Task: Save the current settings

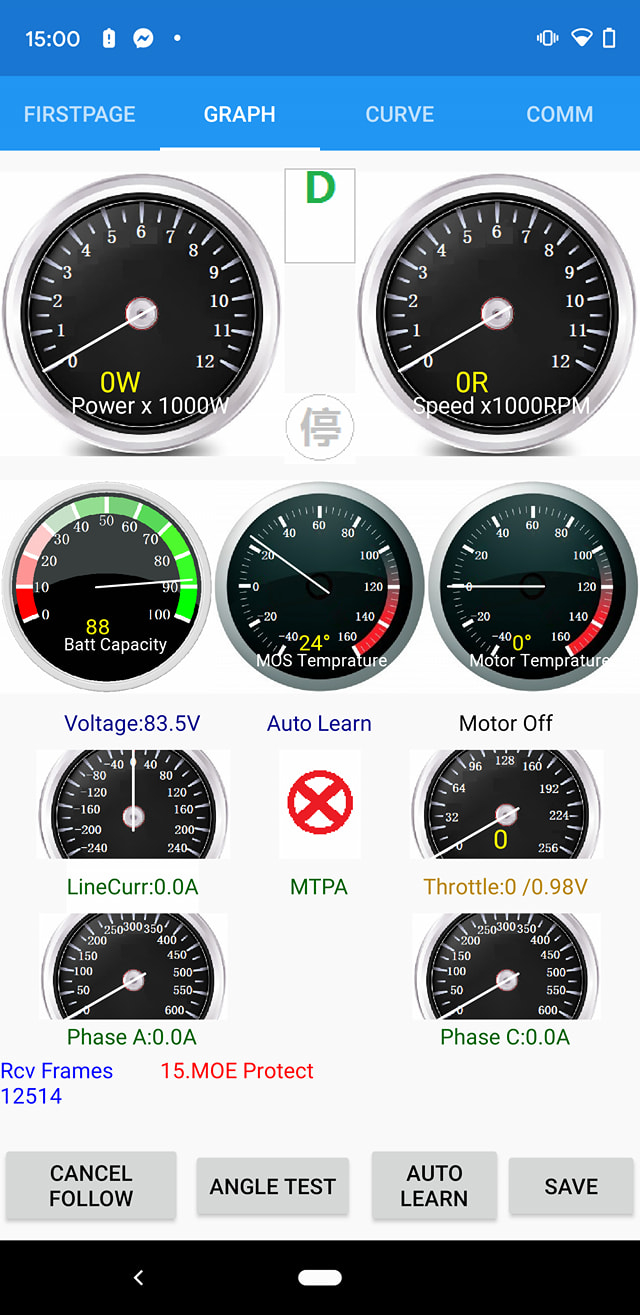Action: tap(571, 1187)
